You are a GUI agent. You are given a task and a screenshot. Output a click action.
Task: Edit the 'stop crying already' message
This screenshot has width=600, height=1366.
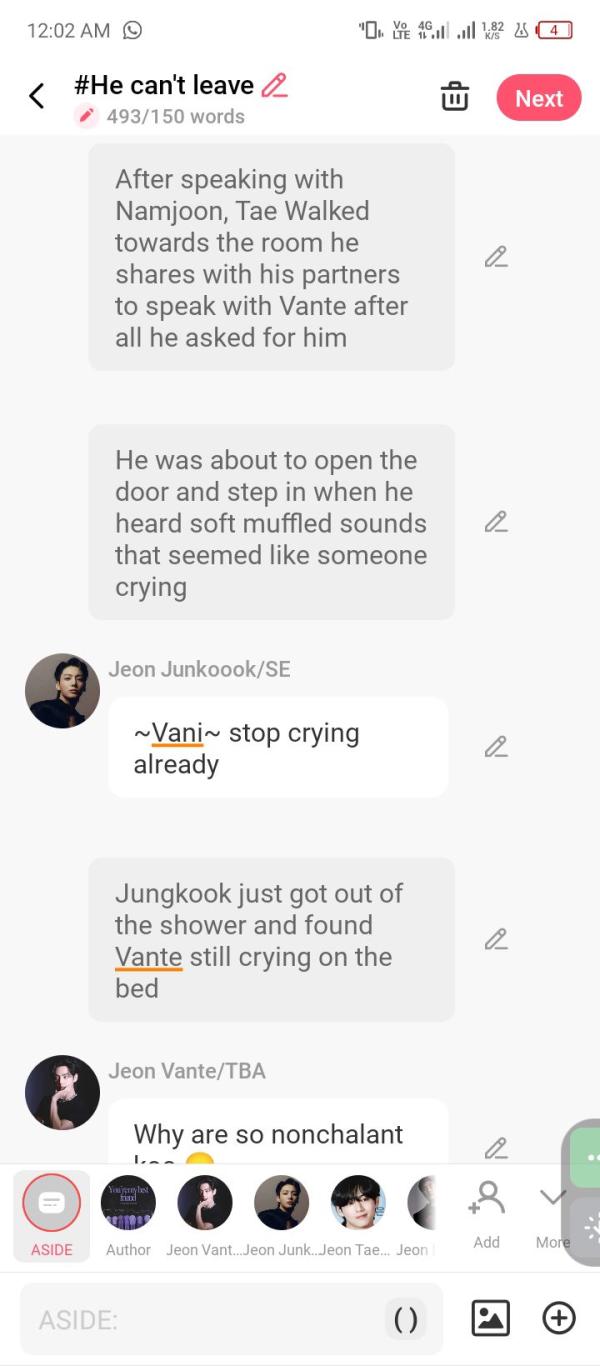(x=496, y=747)
